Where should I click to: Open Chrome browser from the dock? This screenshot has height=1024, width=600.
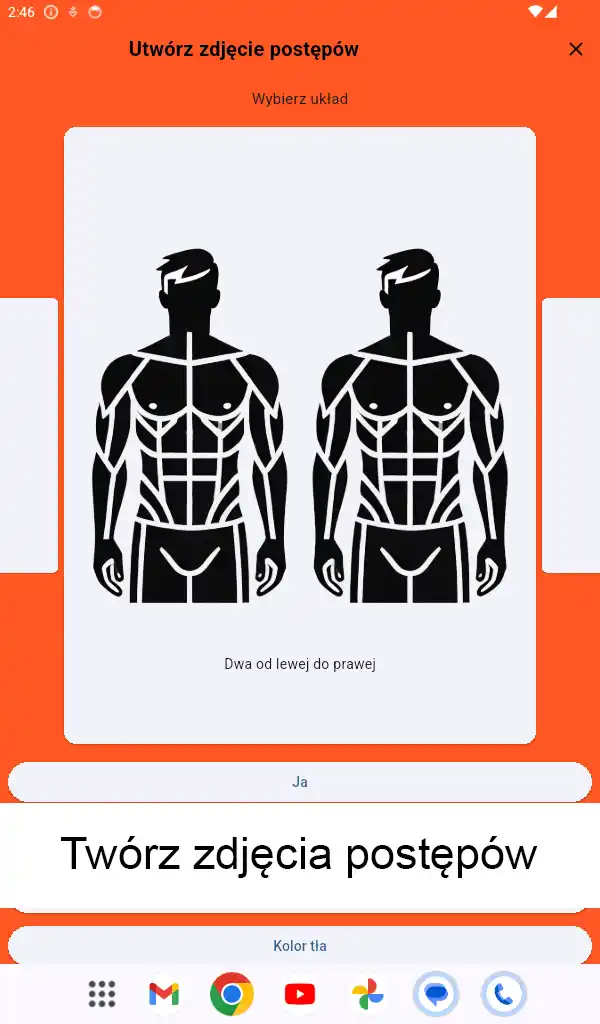tap(232, 994)
